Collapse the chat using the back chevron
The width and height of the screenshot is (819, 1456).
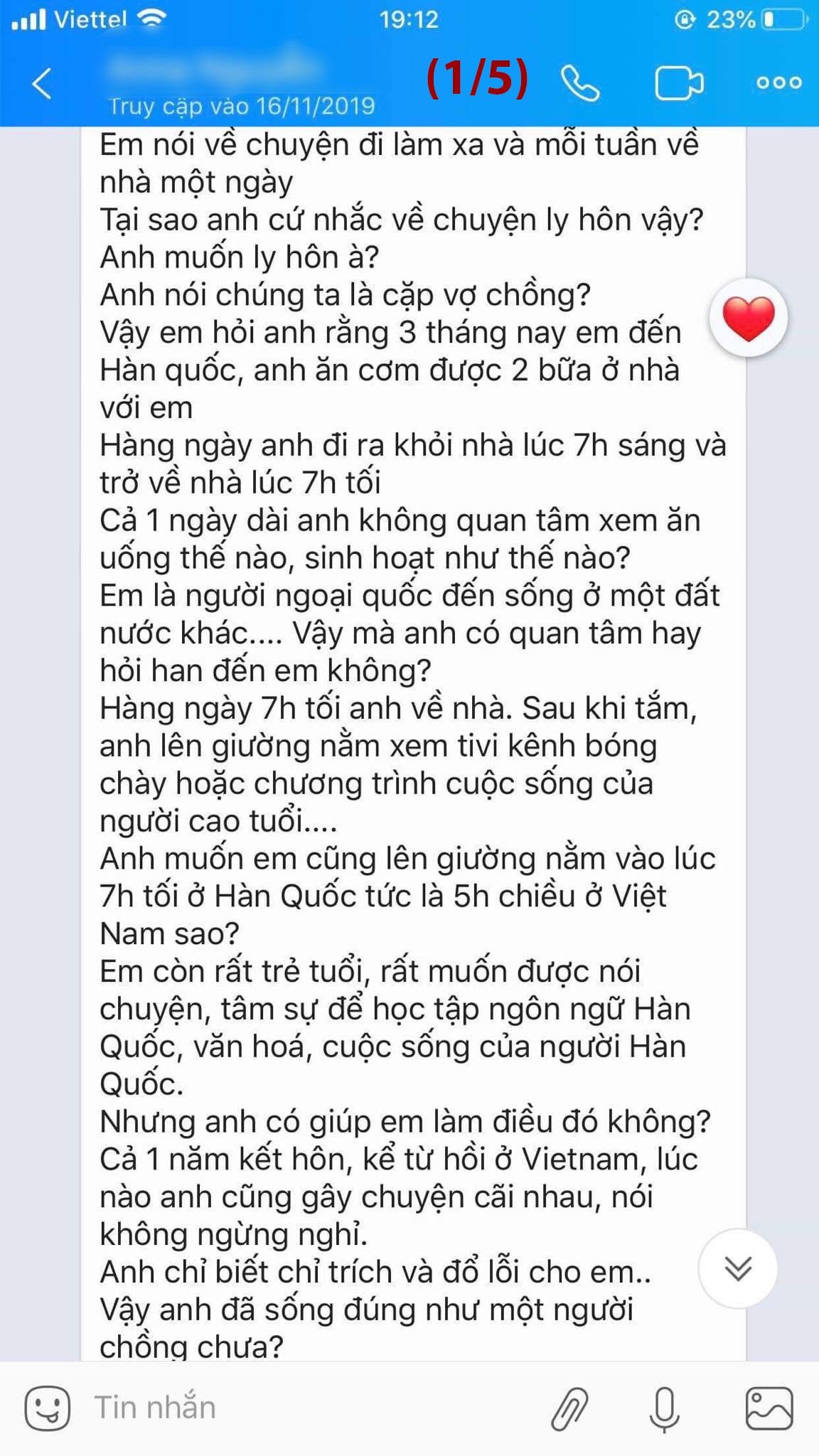41,83
